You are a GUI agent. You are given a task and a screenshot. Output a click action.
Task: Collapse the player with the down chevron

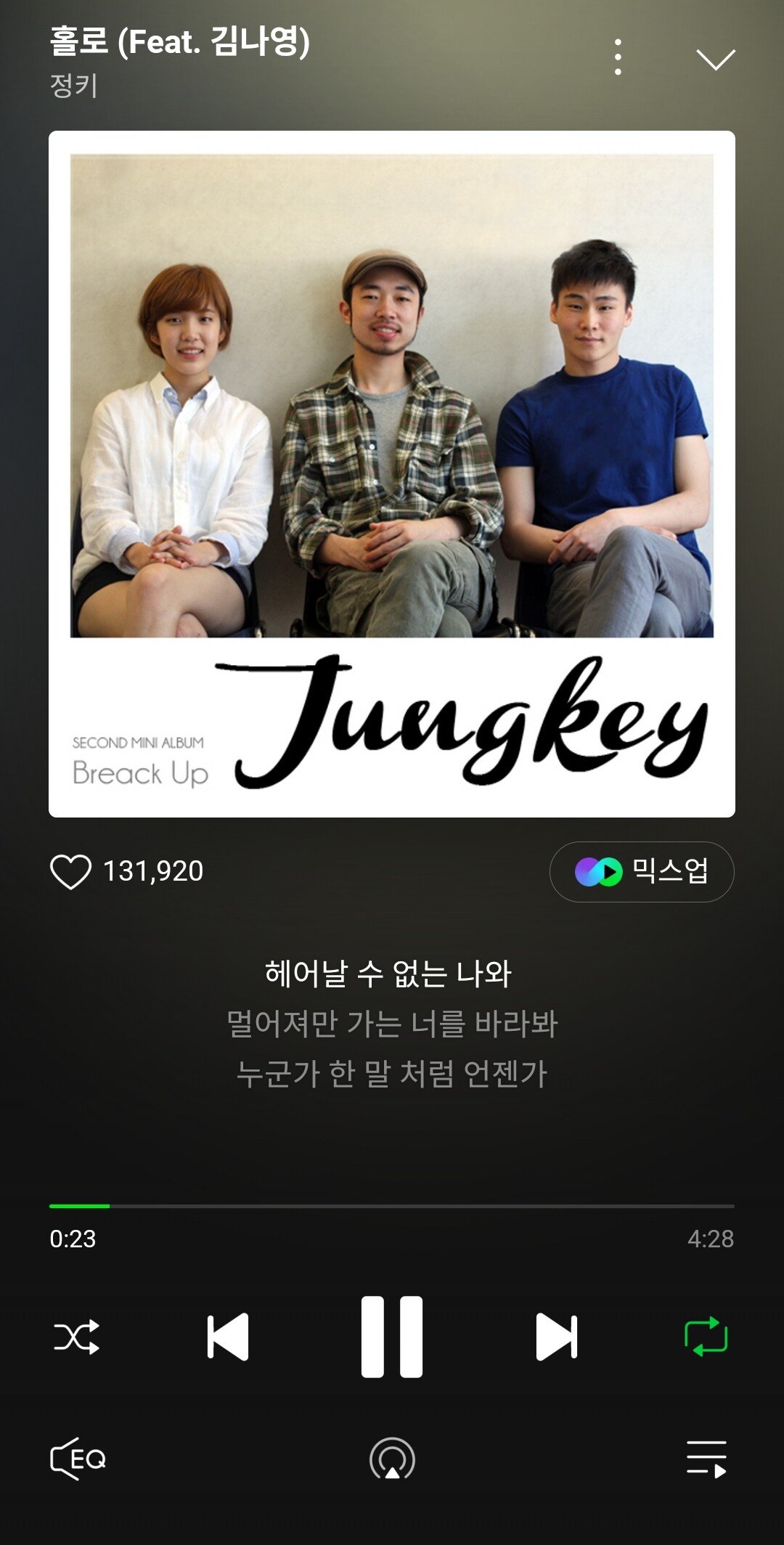point(715,60)
